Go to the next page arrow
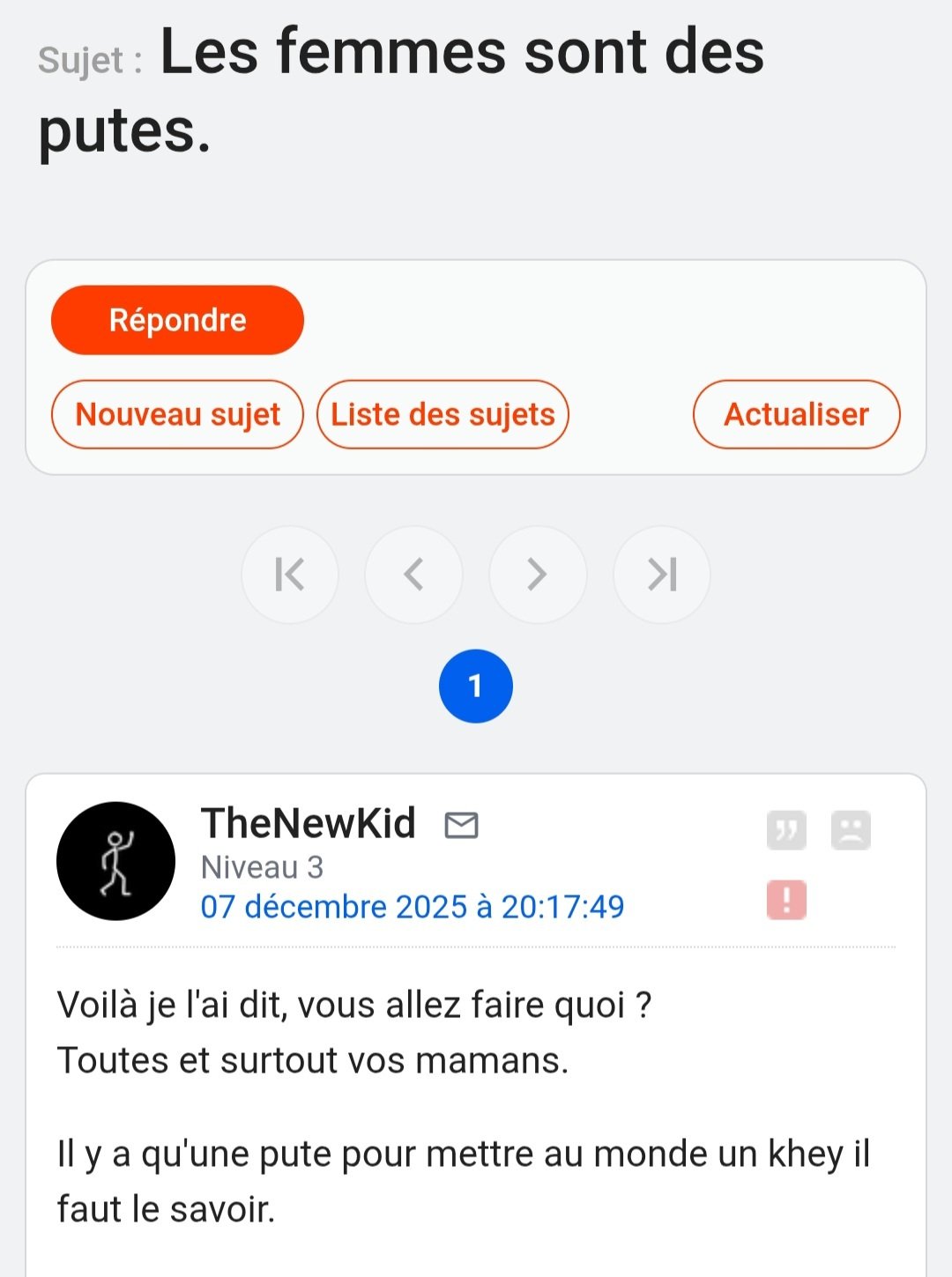 pos(538,575)
